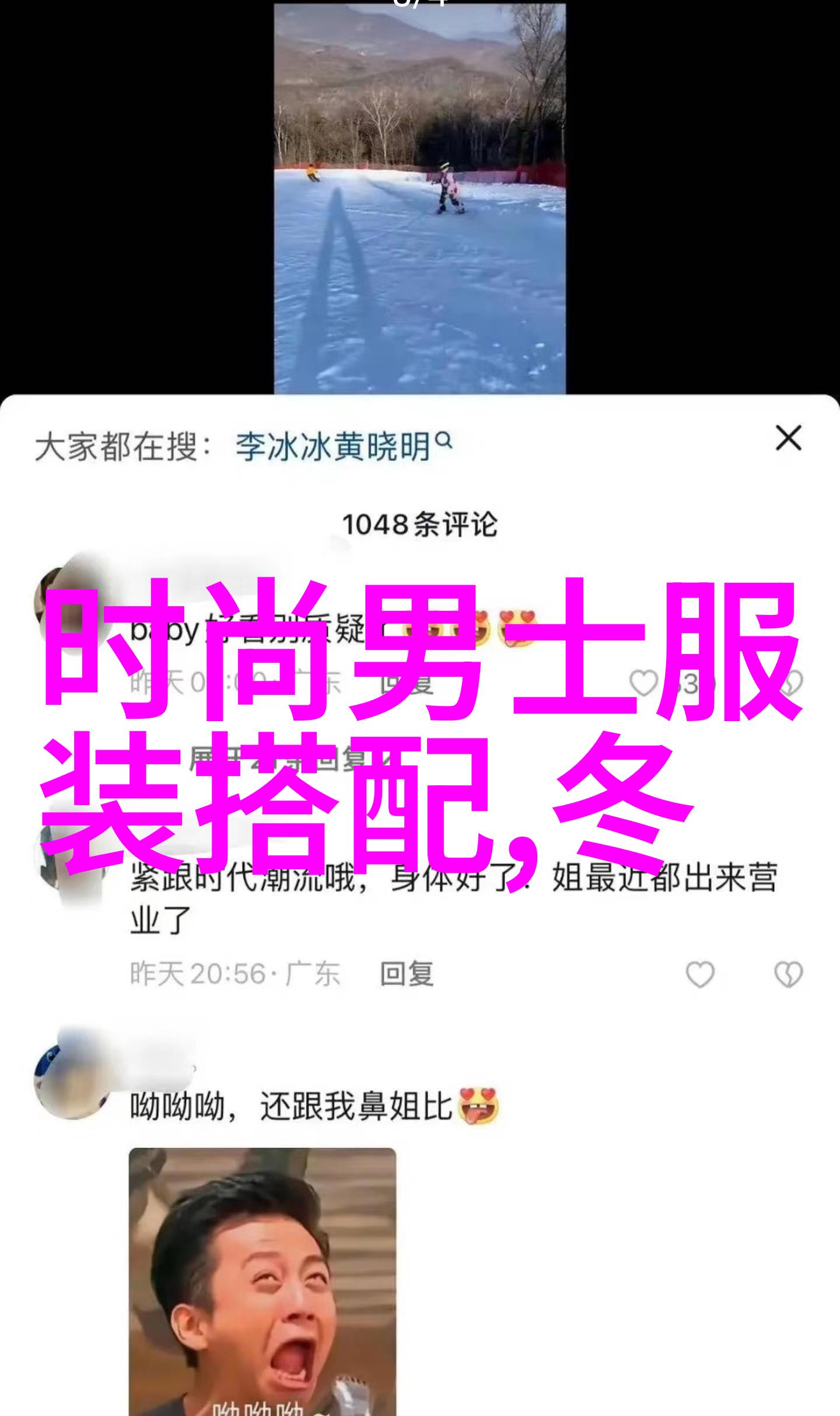Close the comments panel
This screenshot has width=840, height=1416.
788,438
